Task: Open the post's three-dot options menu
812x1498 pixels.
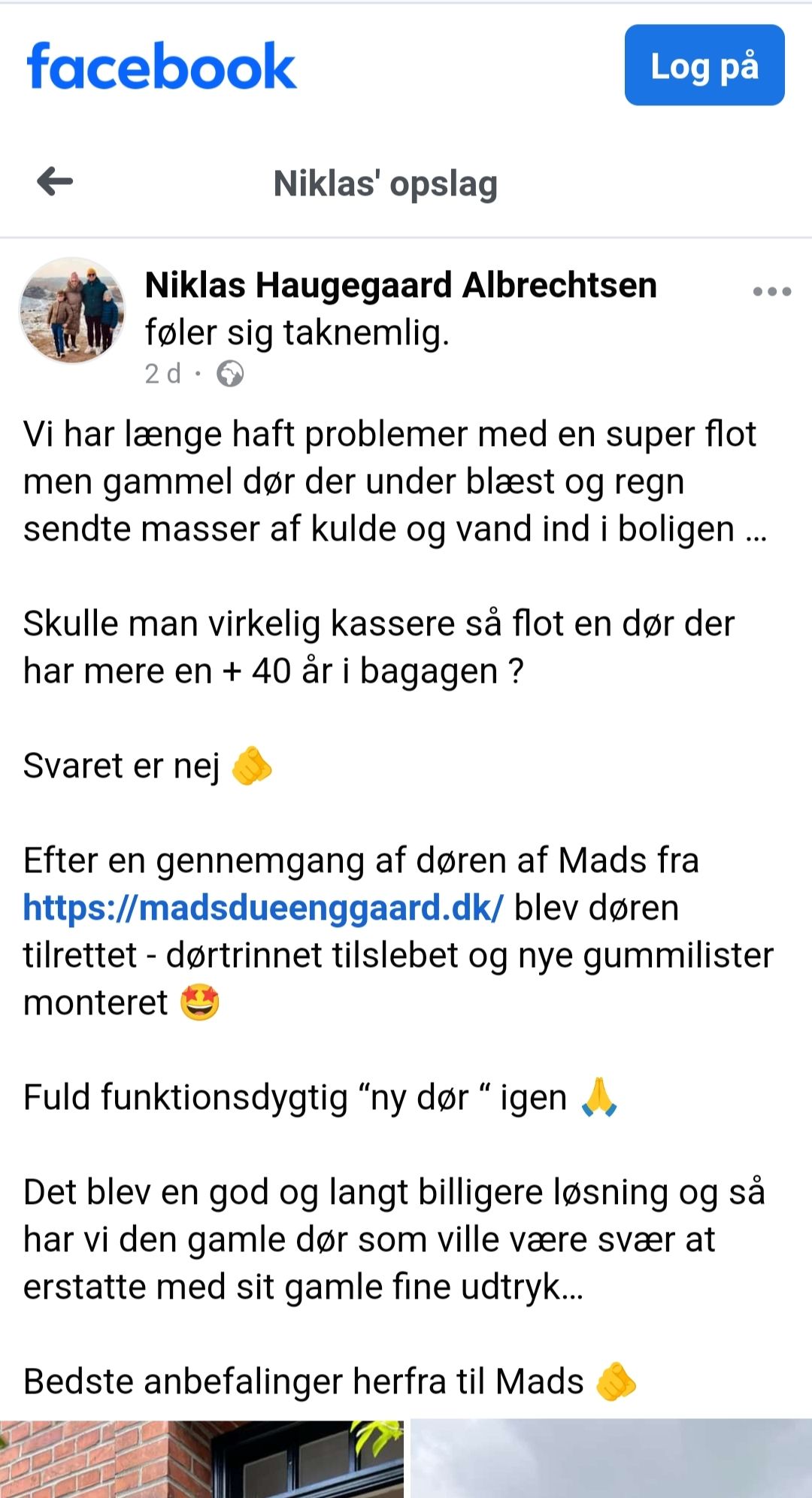Action: (771, 292)
